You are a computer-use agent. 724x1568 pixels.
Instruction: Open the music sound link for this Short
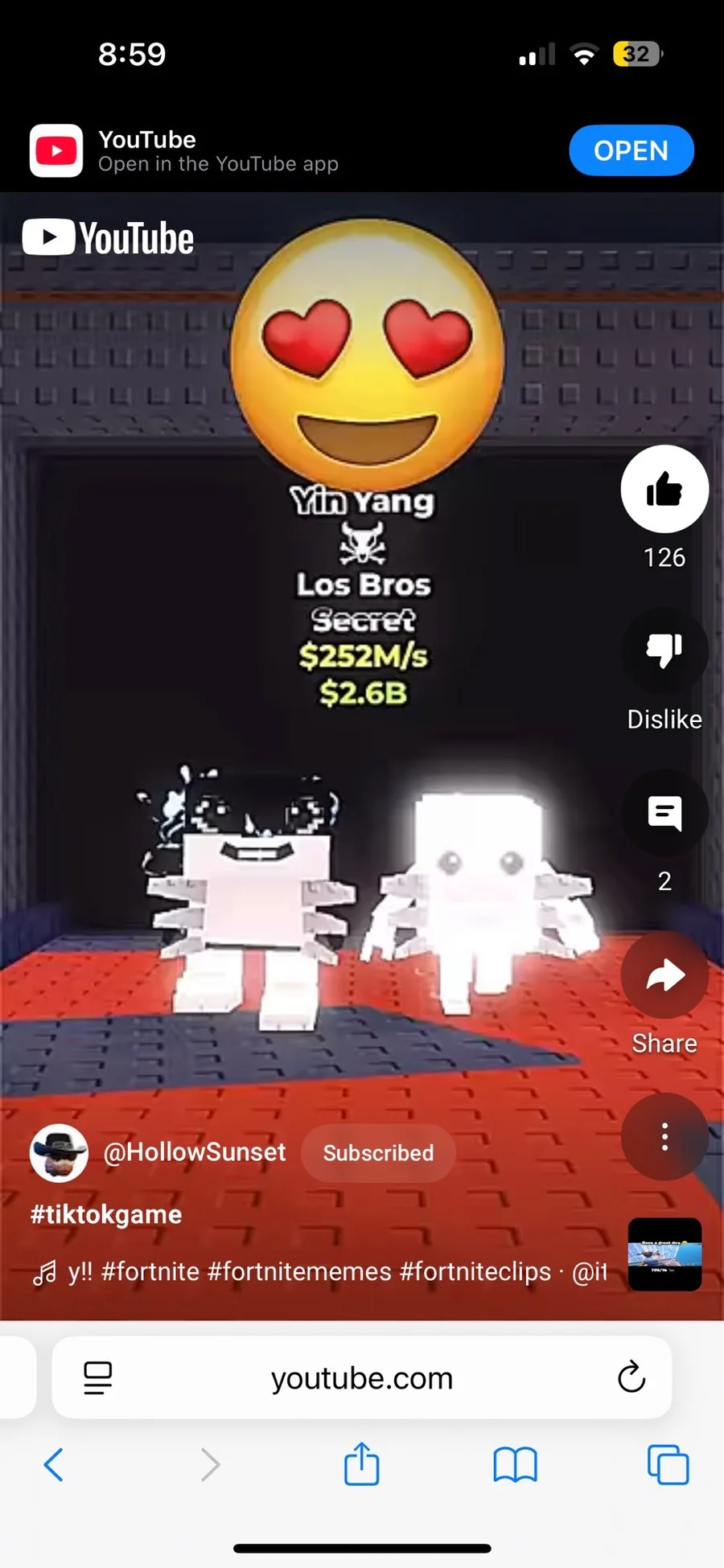(x=320, y=1272)
